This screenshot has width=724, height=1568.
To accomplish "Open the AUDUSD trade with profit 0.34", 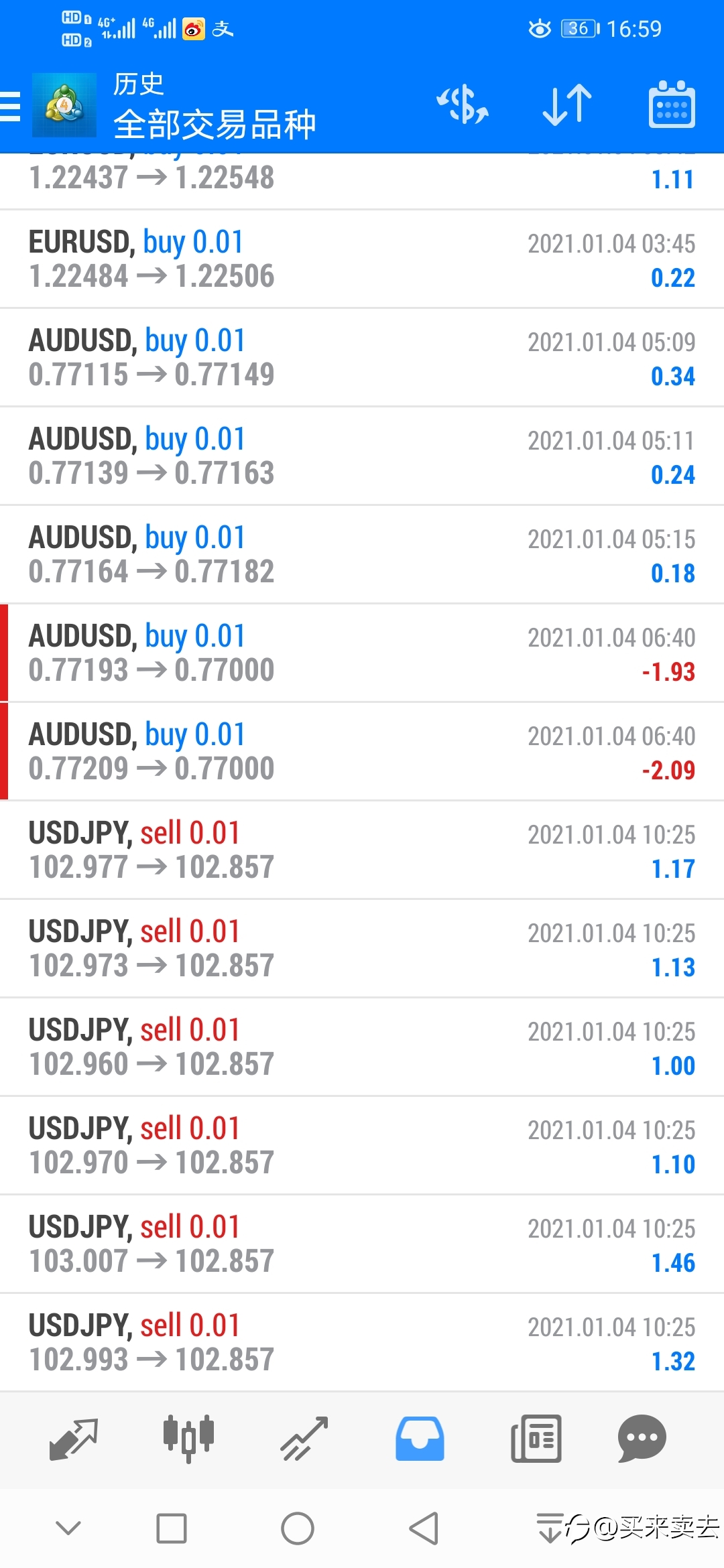I will point(362,358).
